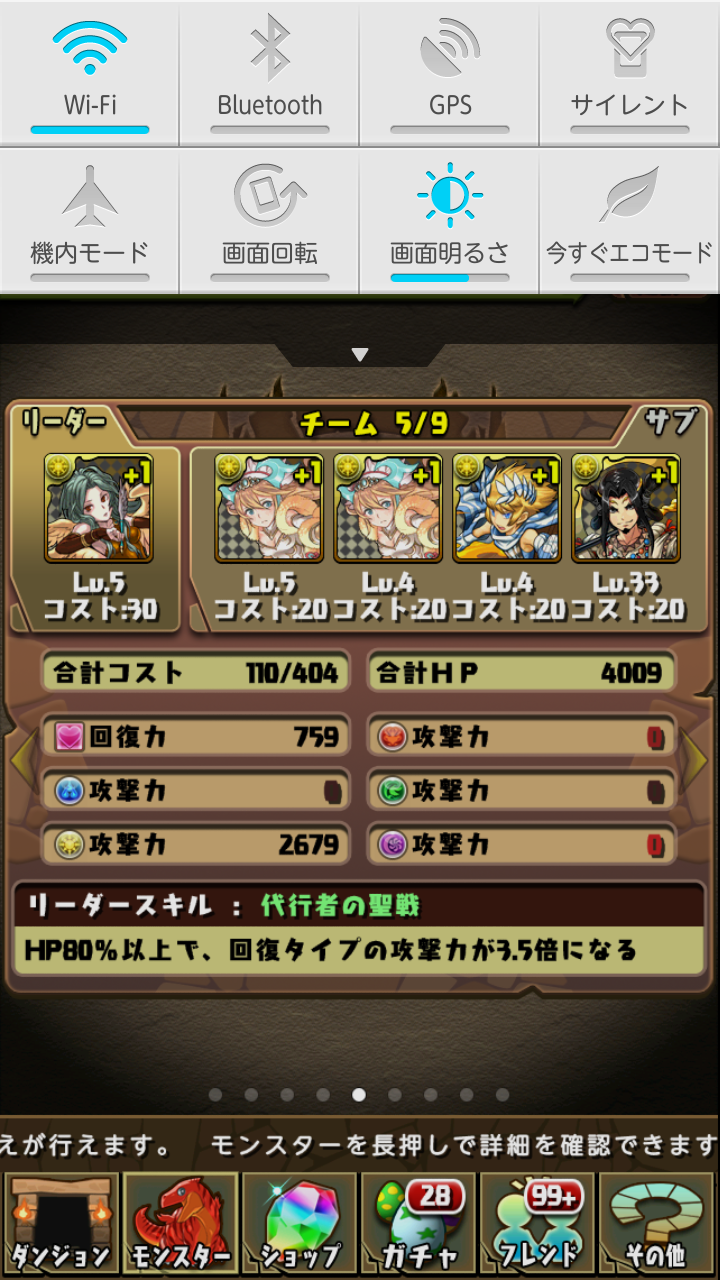Viewport: 720px width, 1280px height.
Task: Open the その他 others tab
Action: tap(659, 1223)
